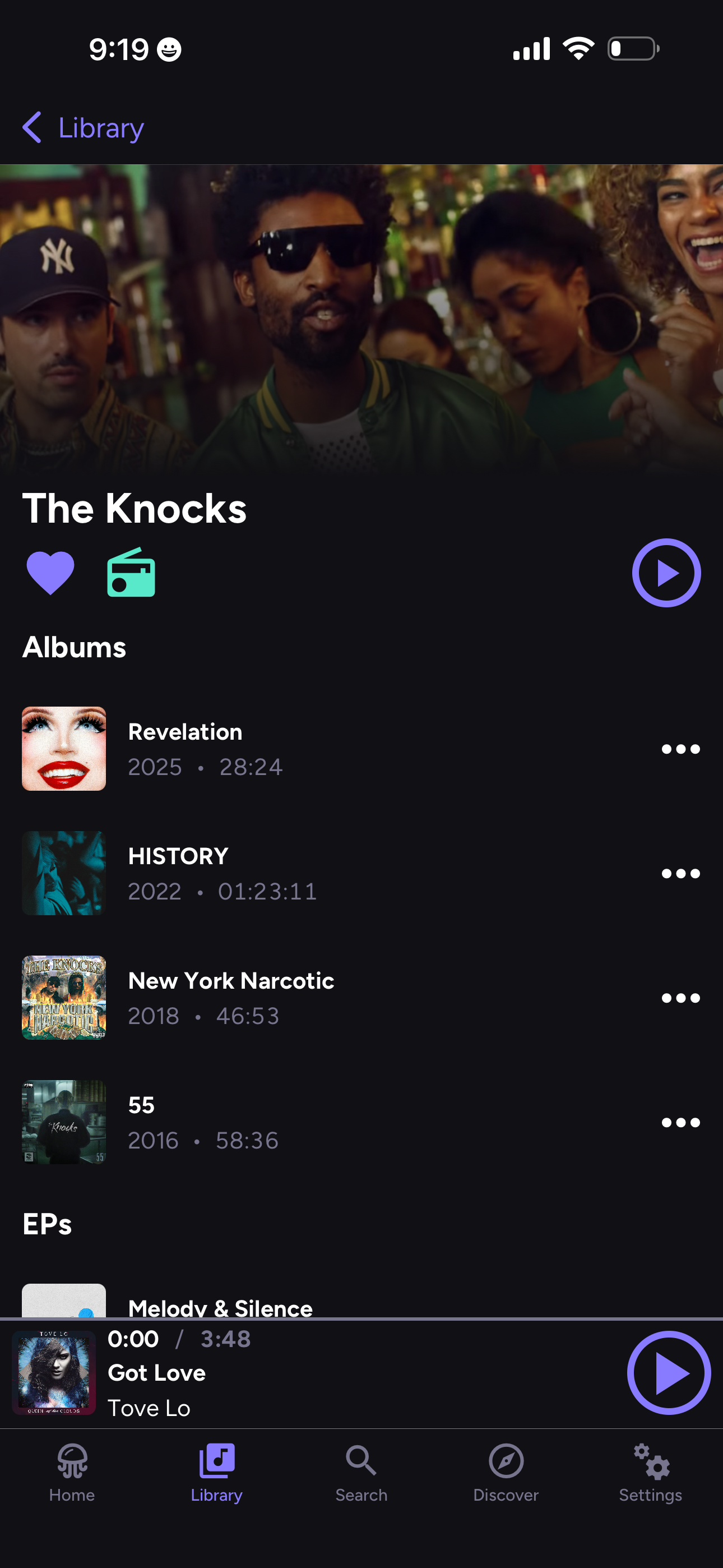
Task: Open the Settings tab
Action: [x=650, y=1473]
